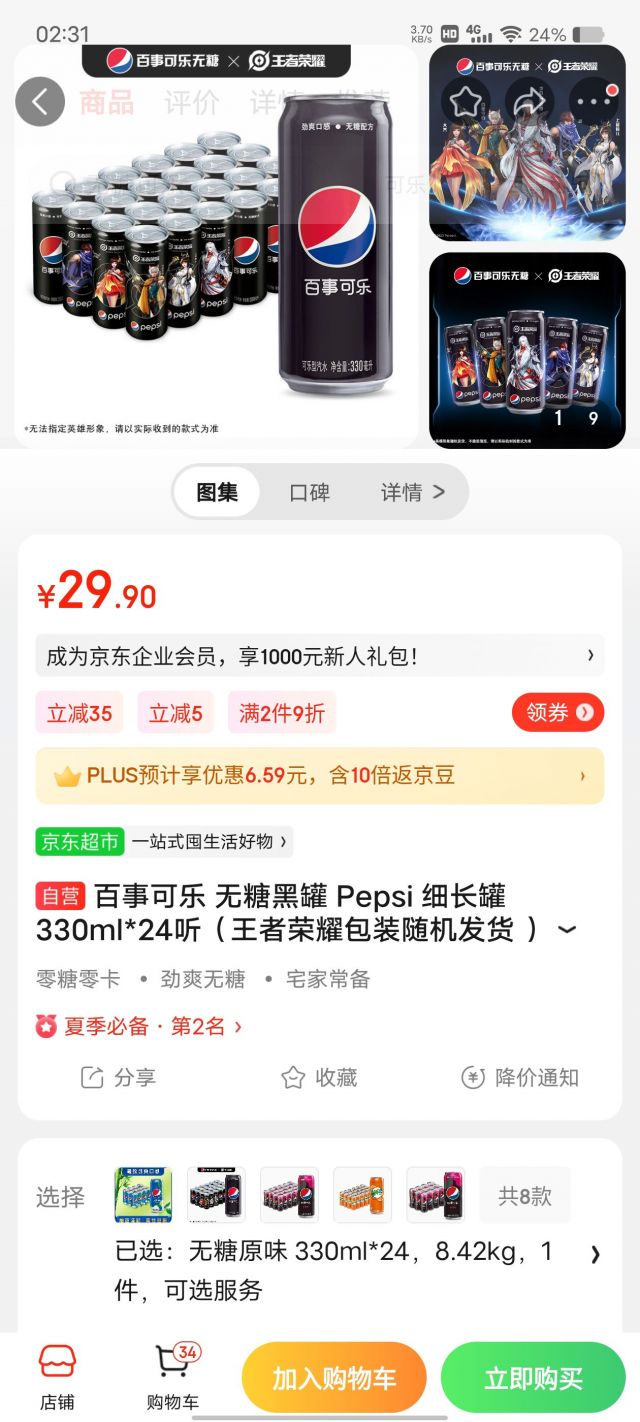Switch to the 口碑 tab
Viewport: 640px width, 1422px height.
[309, 492]
